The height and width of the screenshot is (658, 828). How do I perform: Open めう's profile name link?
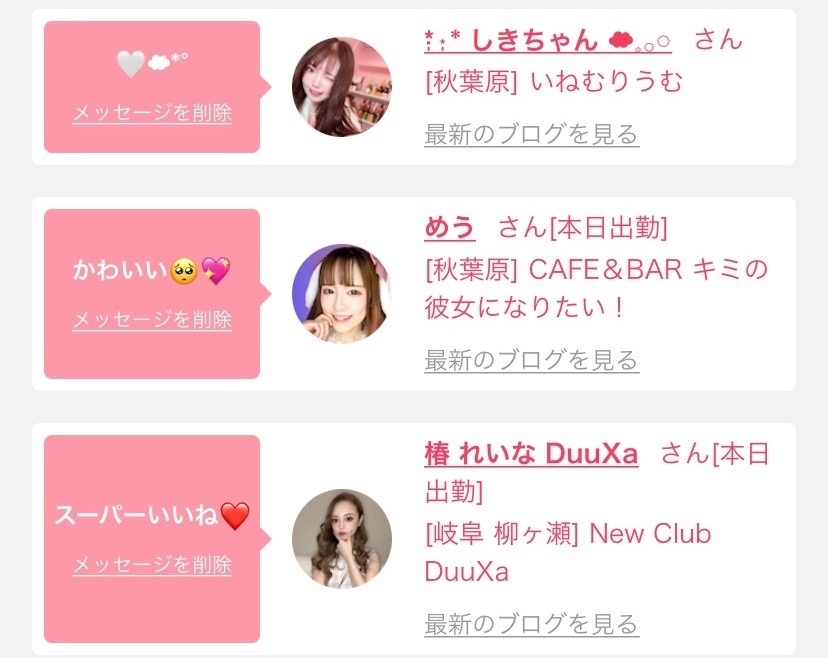pos(449,227)
